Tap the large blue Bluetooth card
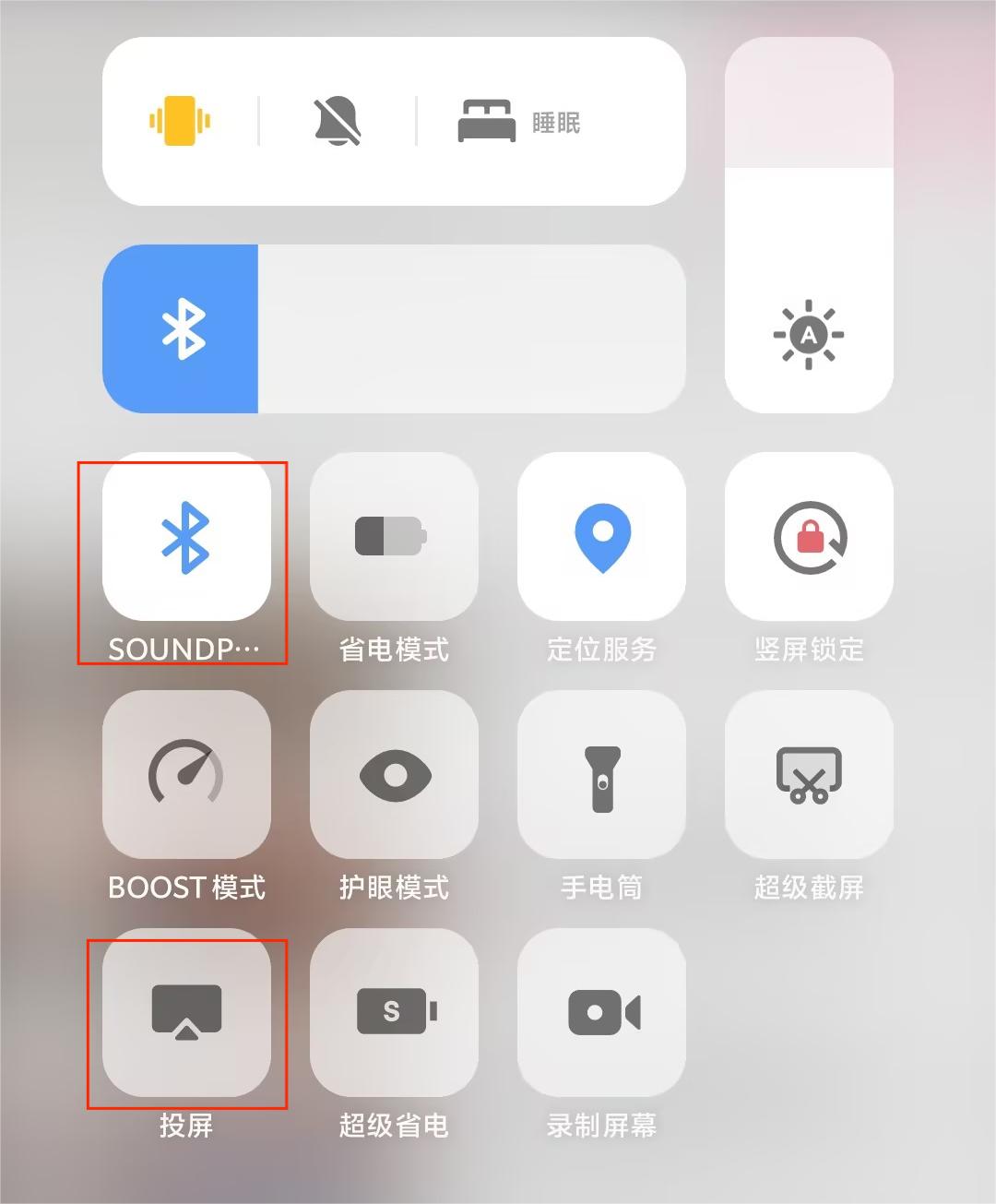 tap(181, 328)
